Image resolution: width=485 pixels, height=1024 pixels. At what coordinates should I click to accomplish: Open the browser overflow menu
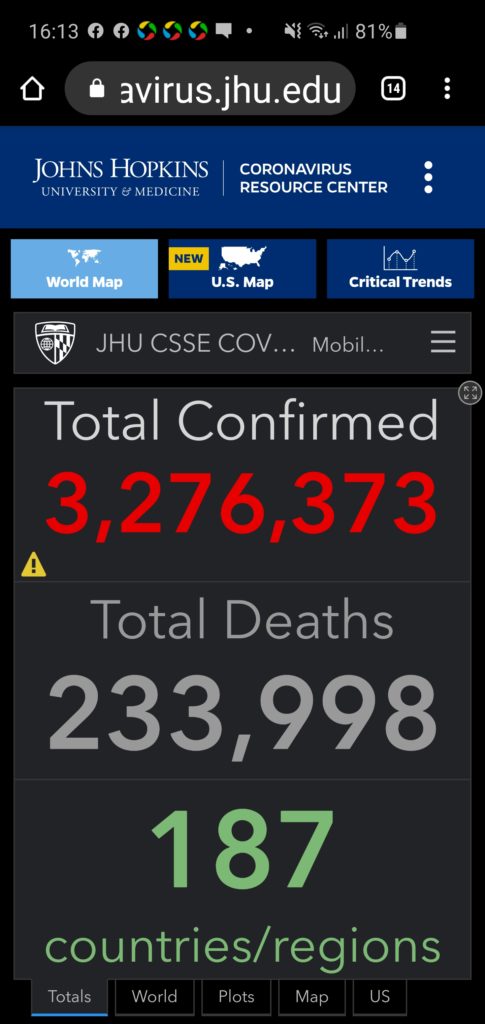pos(446,89)
